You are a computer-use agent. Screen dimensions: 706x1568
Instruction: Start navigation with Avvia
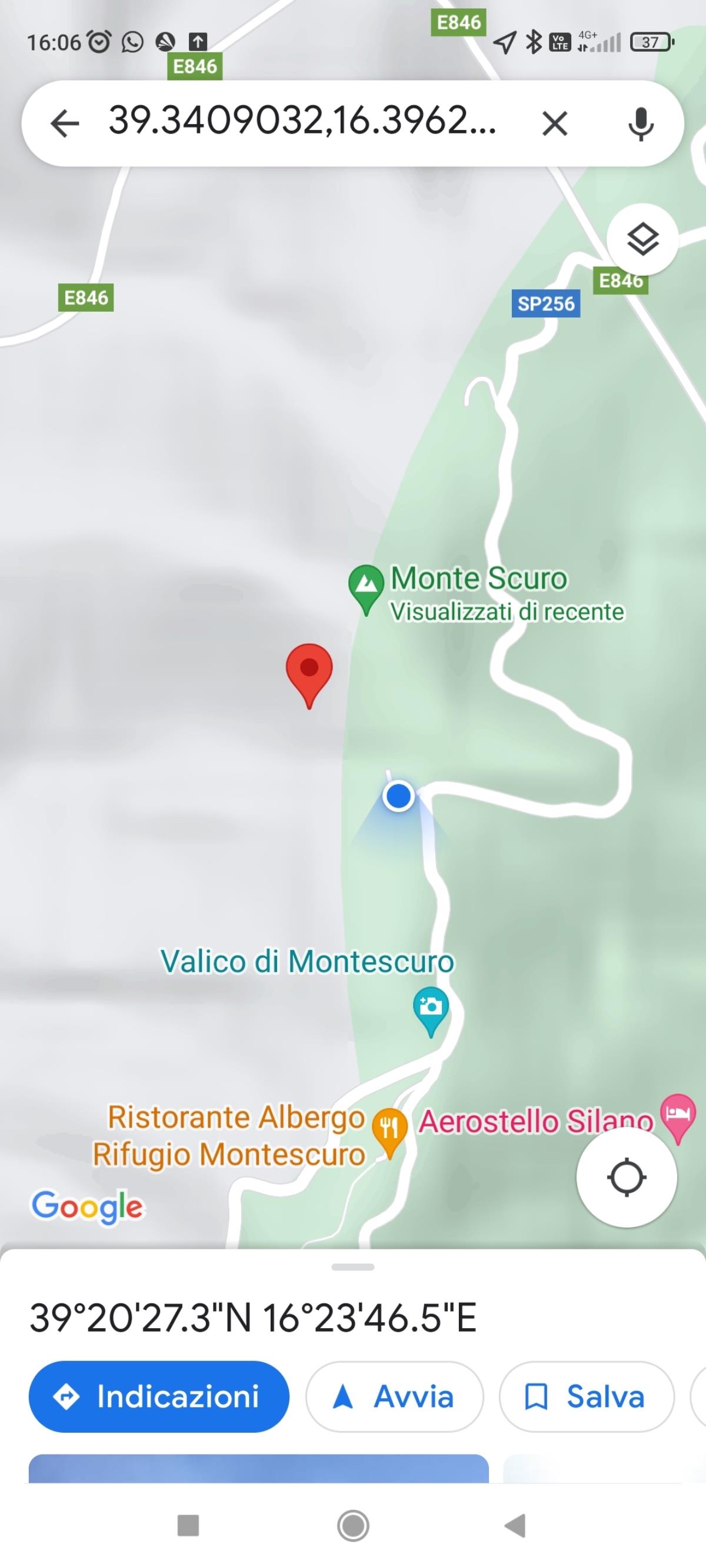click(x=394, y=1396)
